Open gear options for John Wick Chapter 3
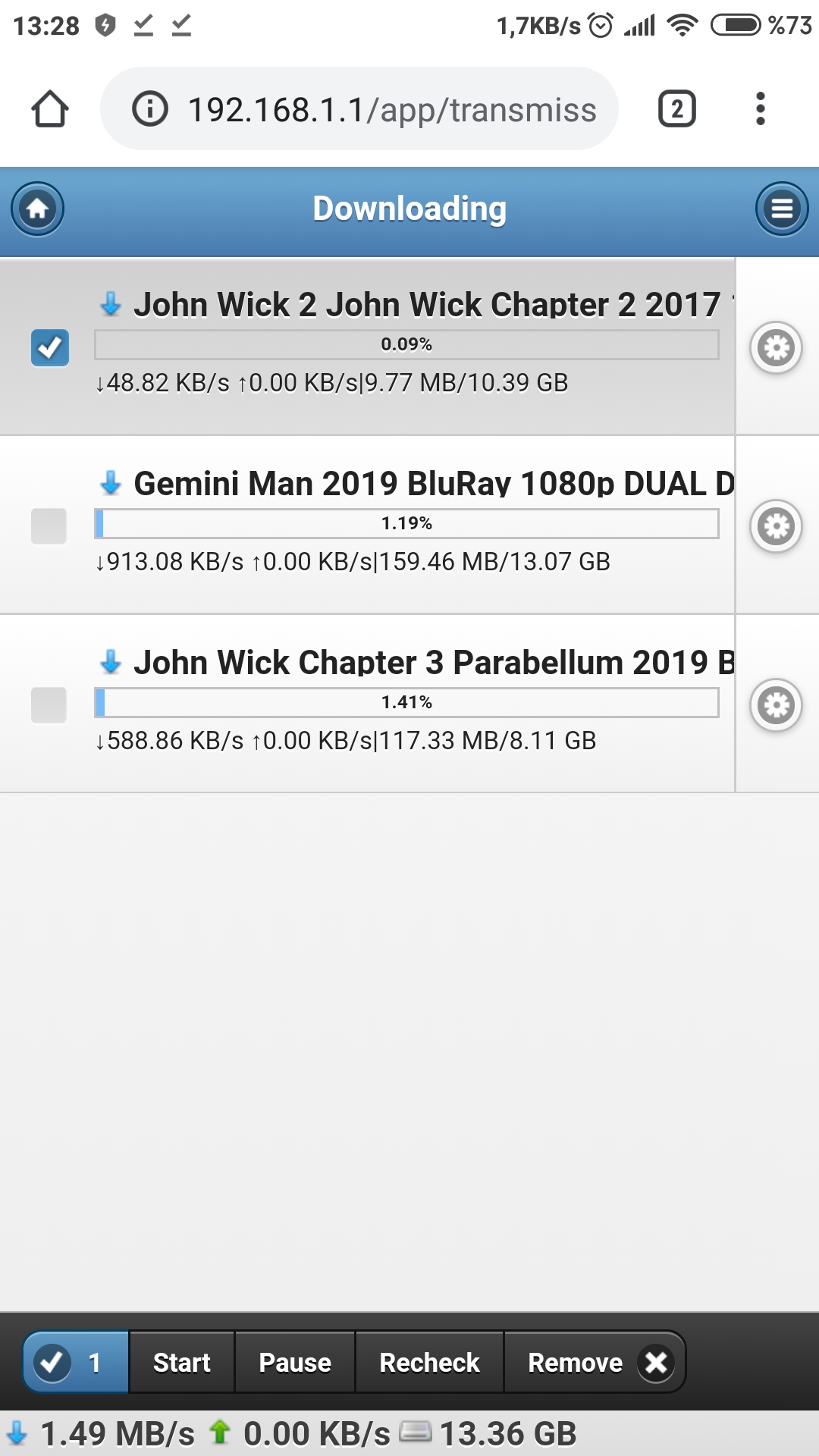The width and height of the screenshot is (819, 1456). [776, 705]
